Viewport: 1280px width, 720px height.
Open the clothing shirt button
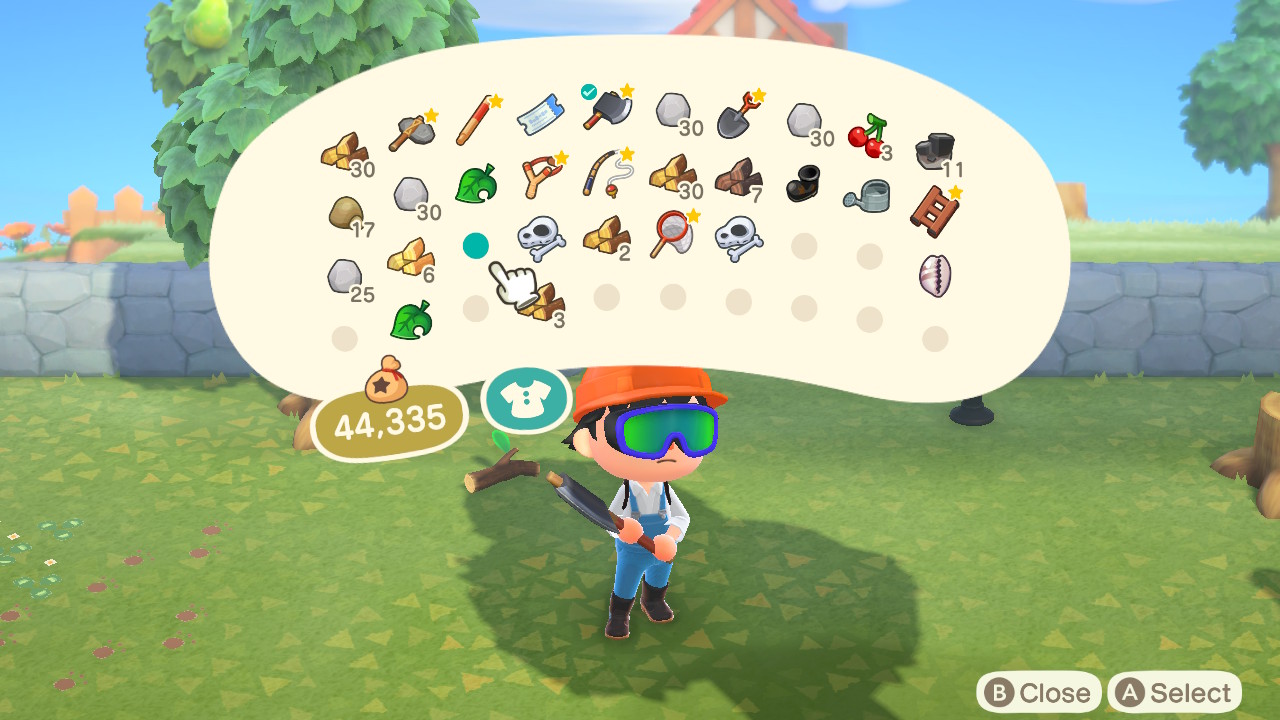pos(526,399)
